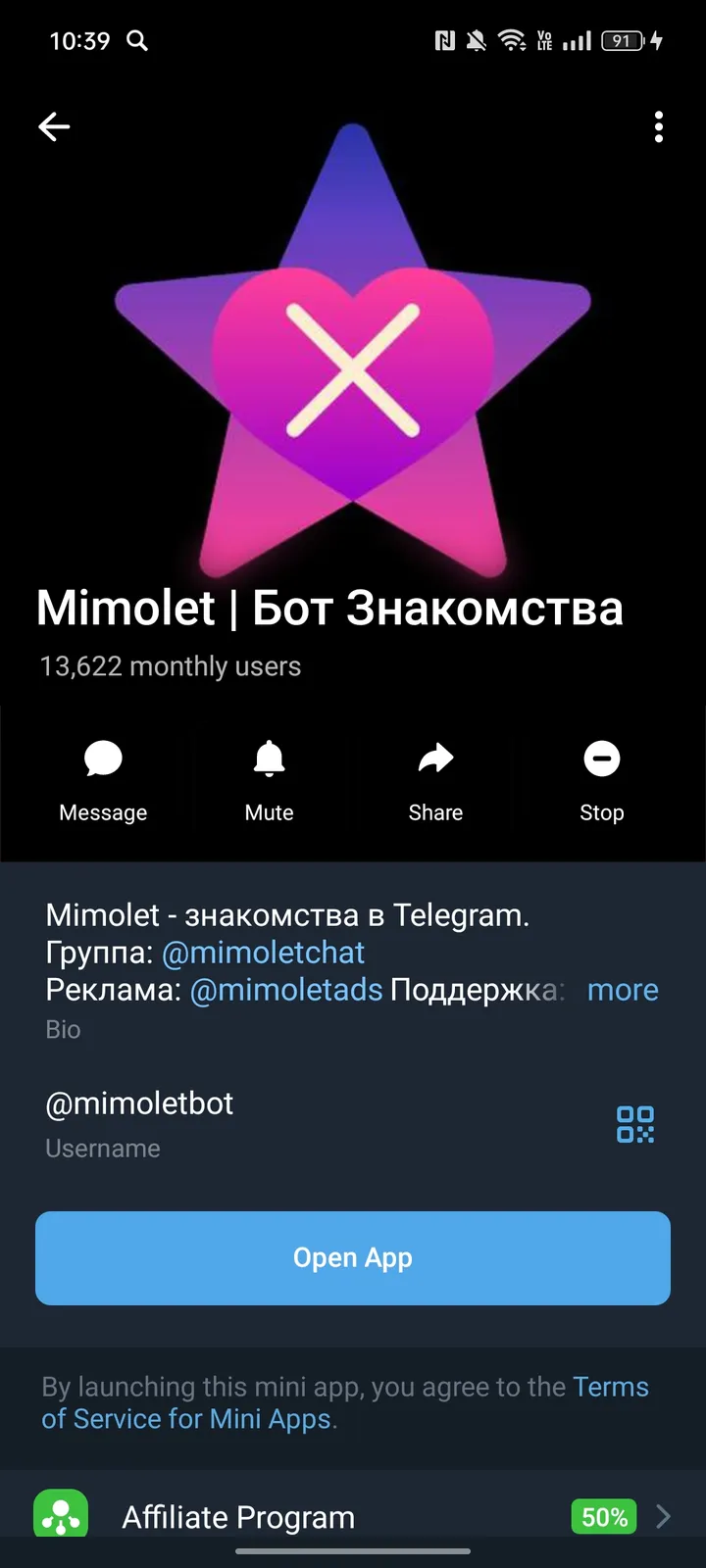This screenshot has height=1568, width=706.
Task: Expand the bio with more
Action: [x=622, y=990]
